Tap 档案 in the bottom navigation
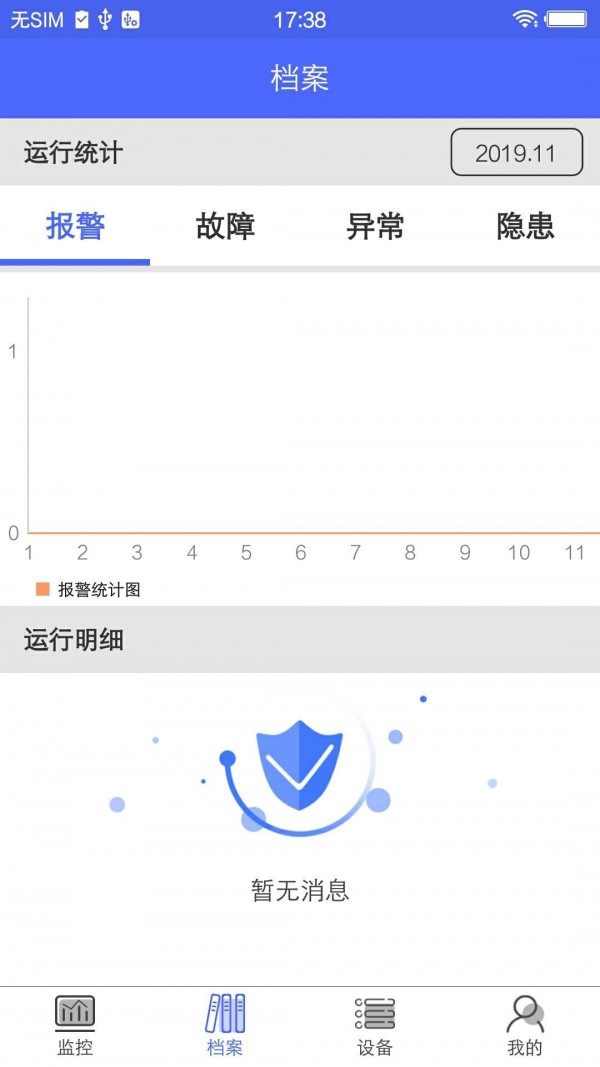This screenshot has height=1067, width=600. point(225,1026)
